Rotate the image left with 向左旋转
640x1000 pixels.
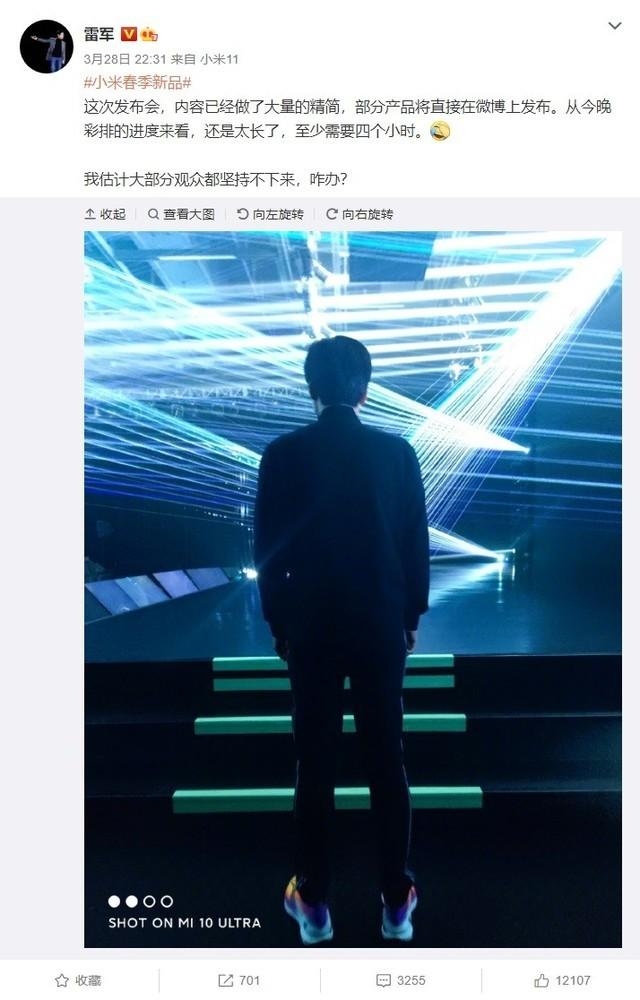coord(270,214)
